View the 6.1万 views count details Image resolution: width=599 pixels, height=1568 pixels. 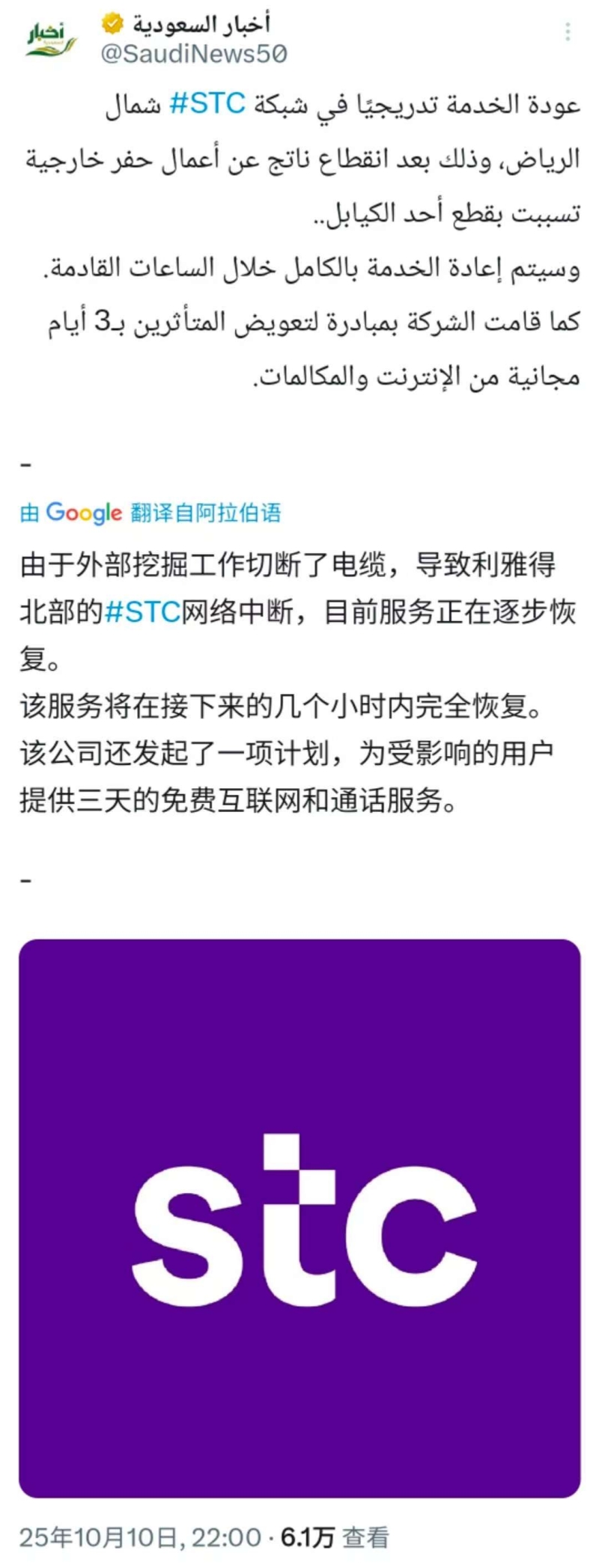tap(335, 1537)
